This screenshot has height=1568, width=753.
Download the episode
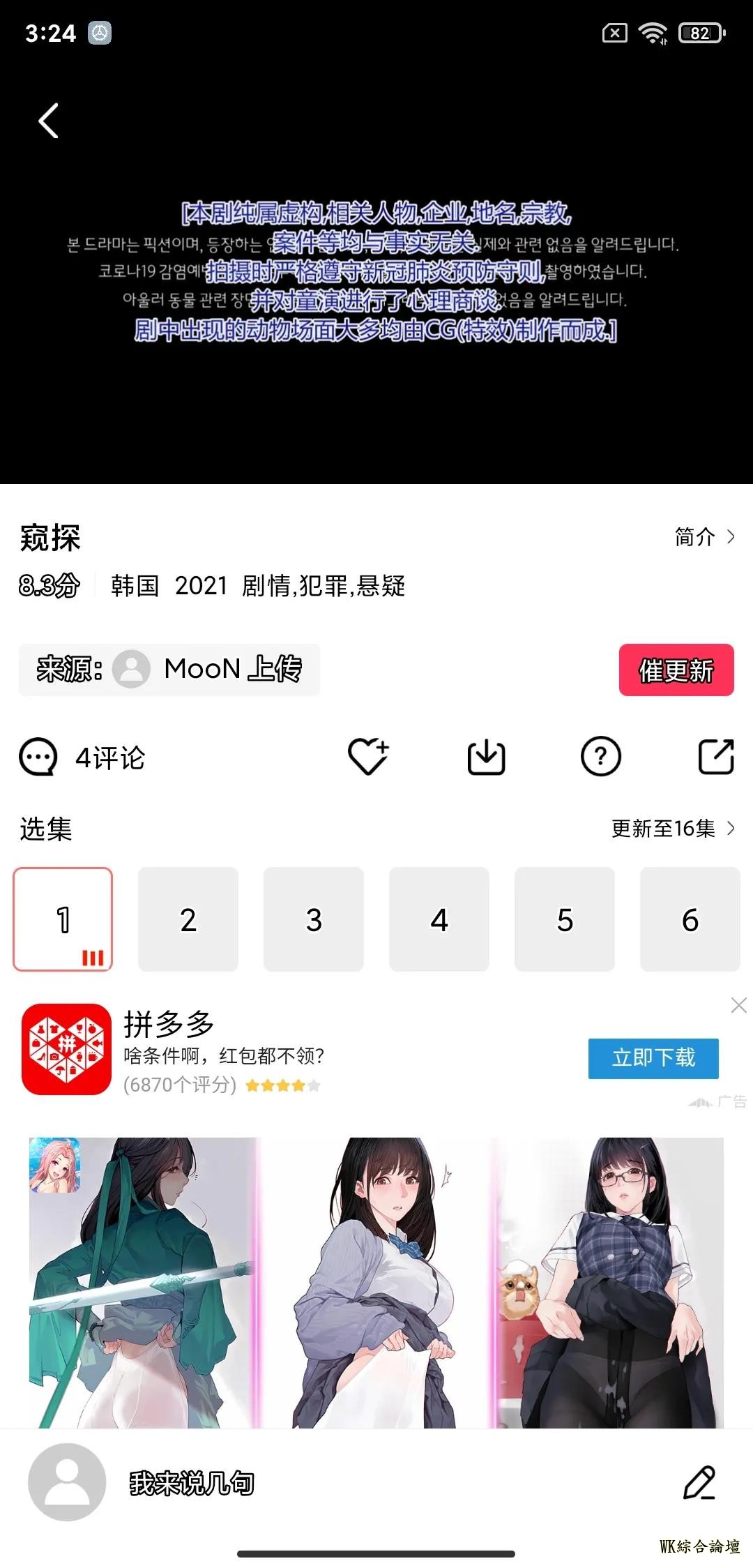coord(486,757)
